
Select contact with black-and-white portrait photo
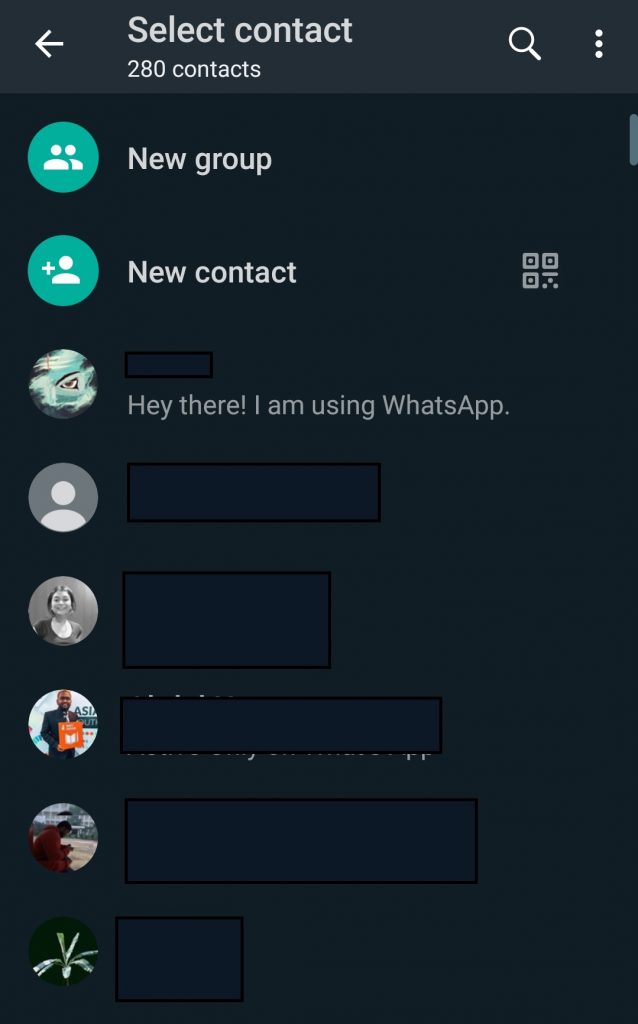pos(319,611)
